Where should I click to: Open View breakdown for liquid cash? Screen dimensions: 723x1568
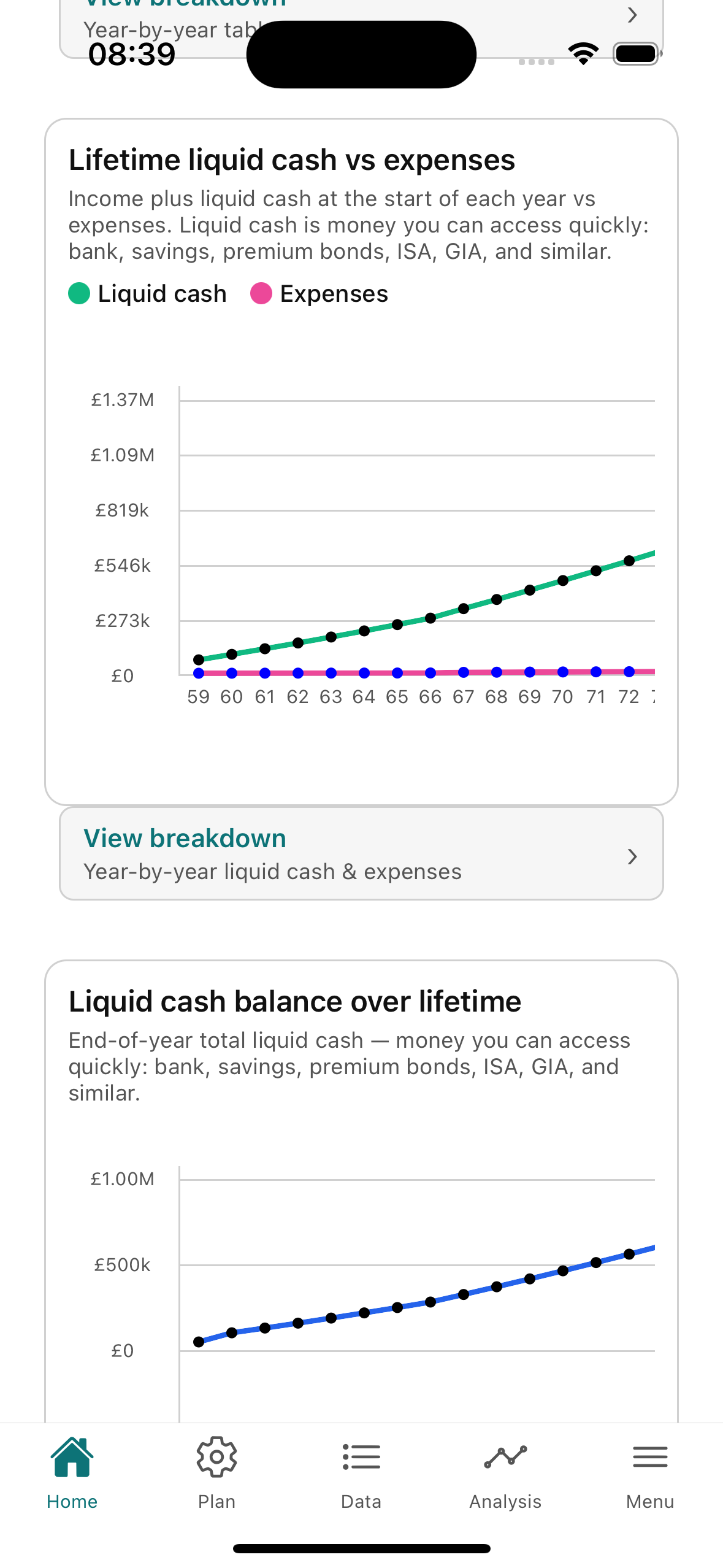[x=185, y=837]
